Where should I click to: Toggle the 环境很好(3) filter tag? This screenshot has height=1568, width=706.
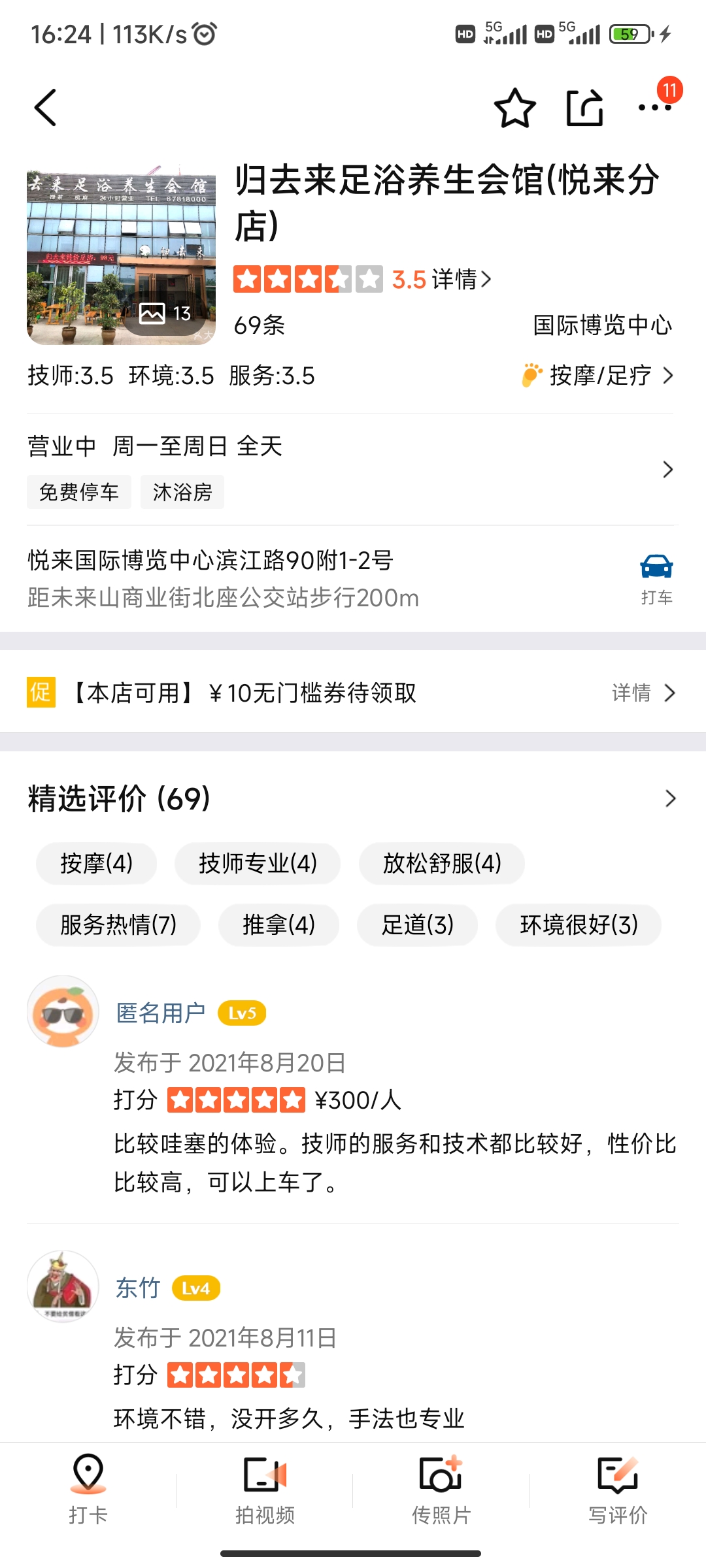click(x=578, y=925)
